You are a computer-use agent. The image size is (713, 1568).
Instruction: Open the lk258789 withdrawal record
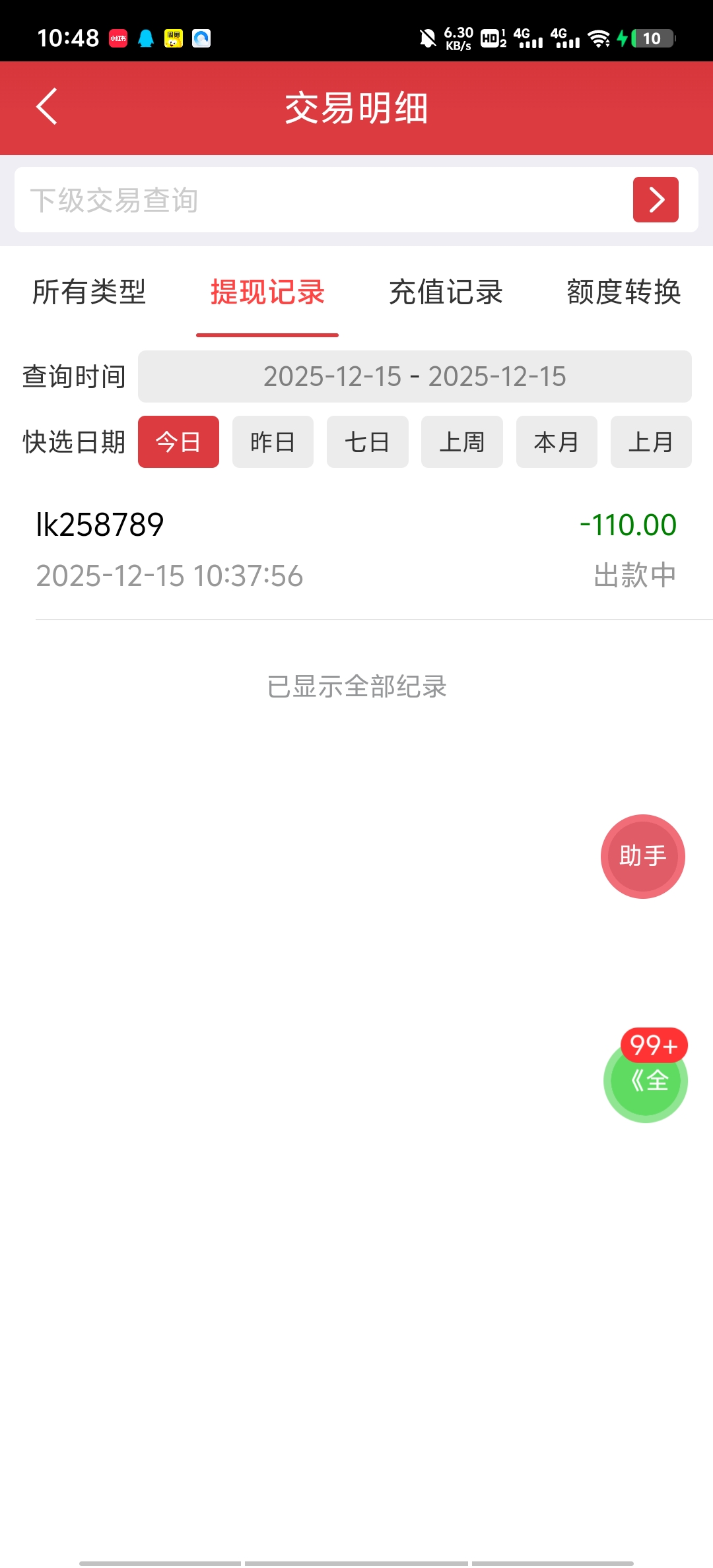pos(356,550)
